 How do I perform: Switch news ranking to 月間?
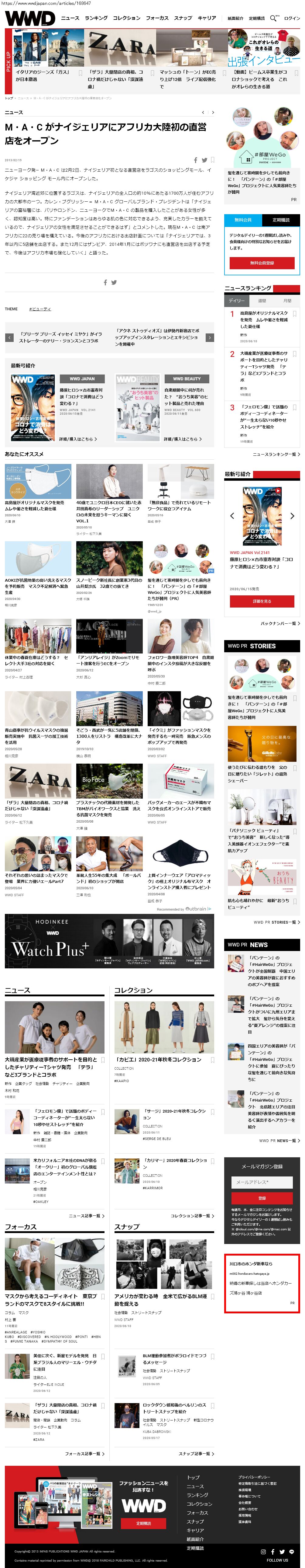[287, 301]
